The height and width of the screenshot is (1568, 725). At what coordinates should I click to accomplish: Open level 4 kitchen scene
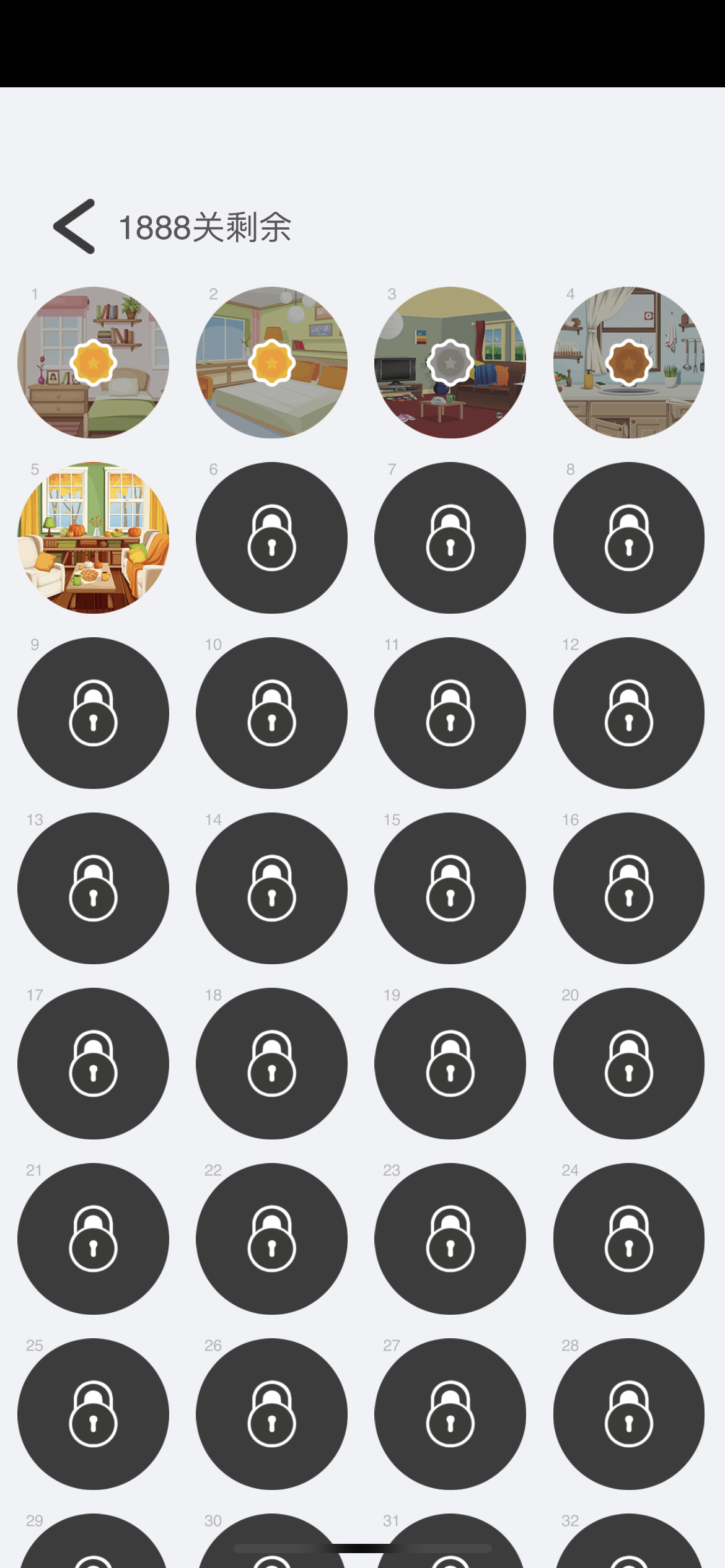[628, 362]
